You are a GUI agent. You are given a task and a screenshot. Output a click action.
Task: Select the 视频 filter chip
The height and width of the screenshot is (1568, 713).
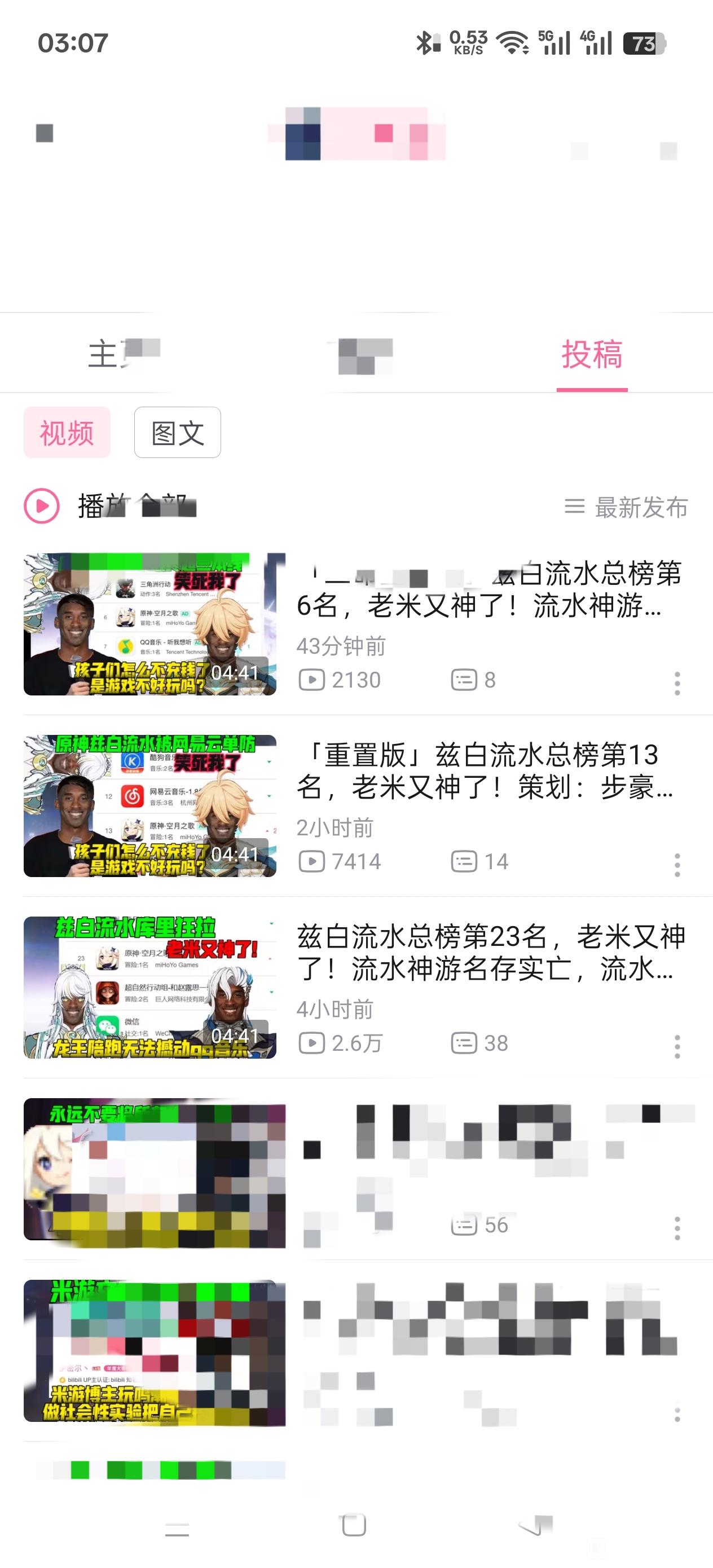pyautogui.click(x=67, y=433)
